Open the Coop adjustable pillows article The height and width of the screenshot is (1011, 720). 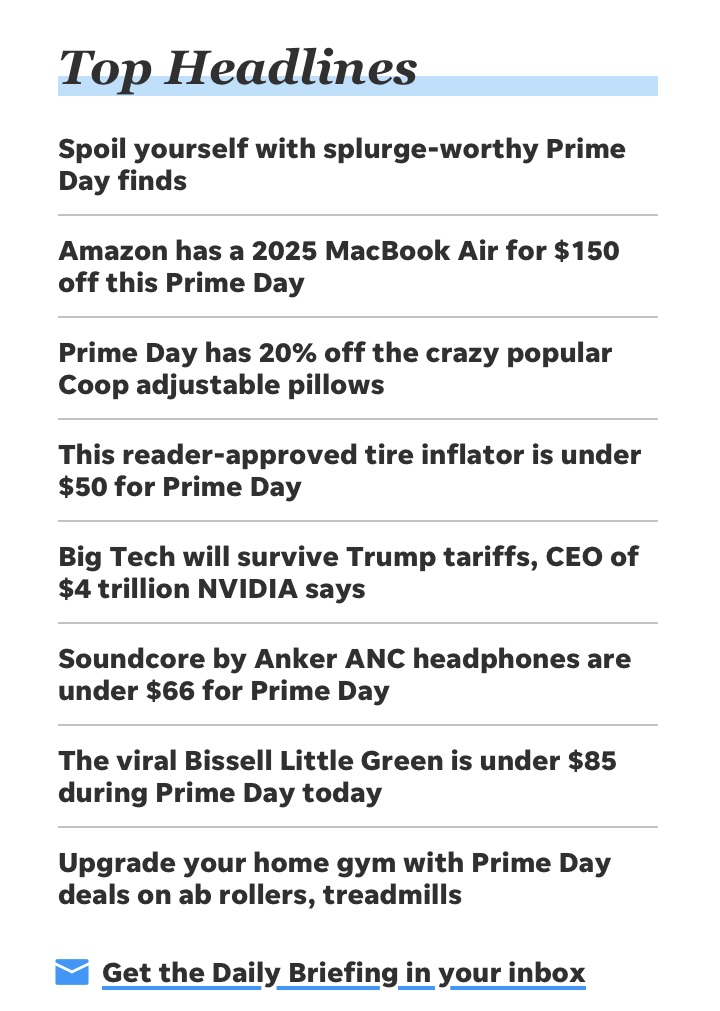[x=335, y=369]
